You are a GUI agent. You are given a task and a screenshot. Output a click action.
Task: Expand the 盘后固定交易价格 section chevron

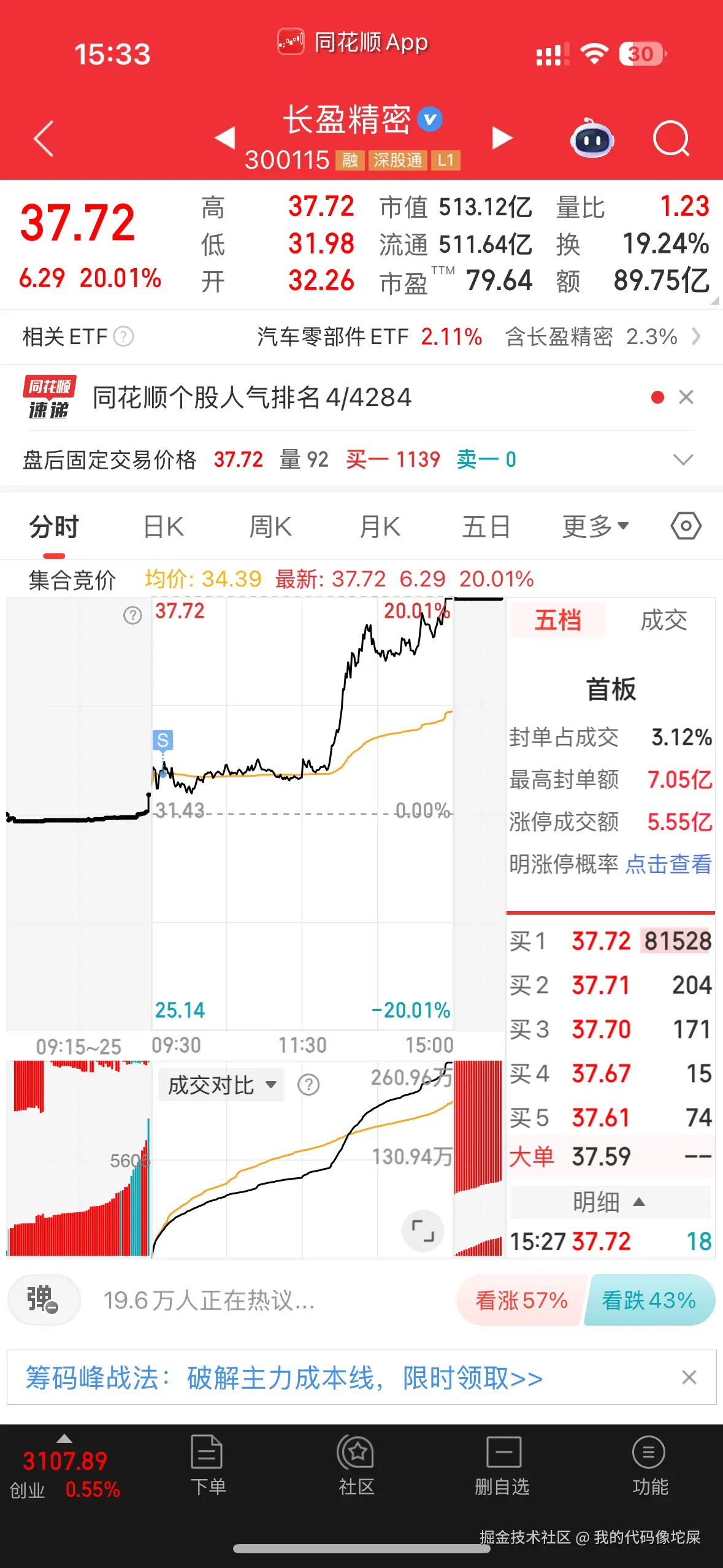(x=683, y=459)
